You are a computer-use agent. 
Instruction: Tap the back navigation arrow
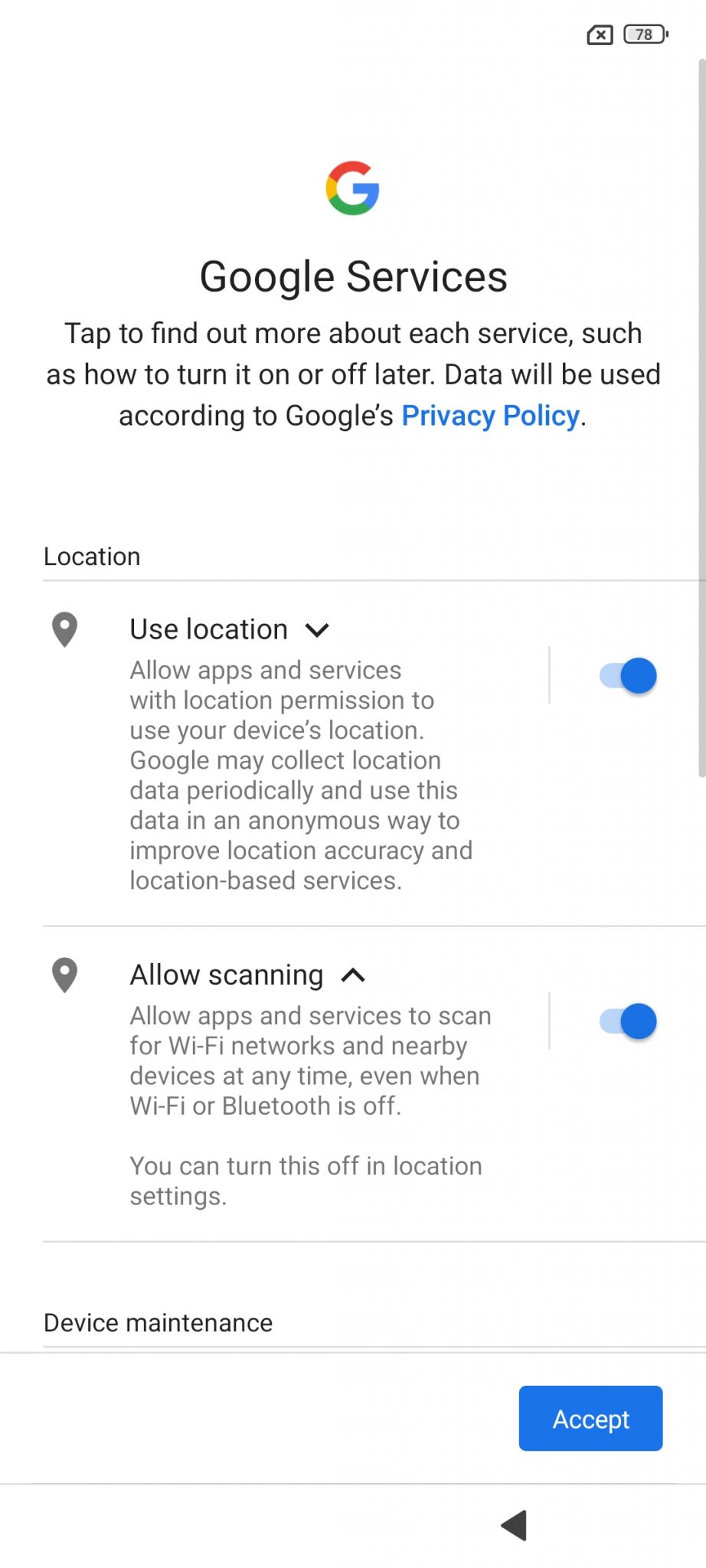(x=514, y=1526)
